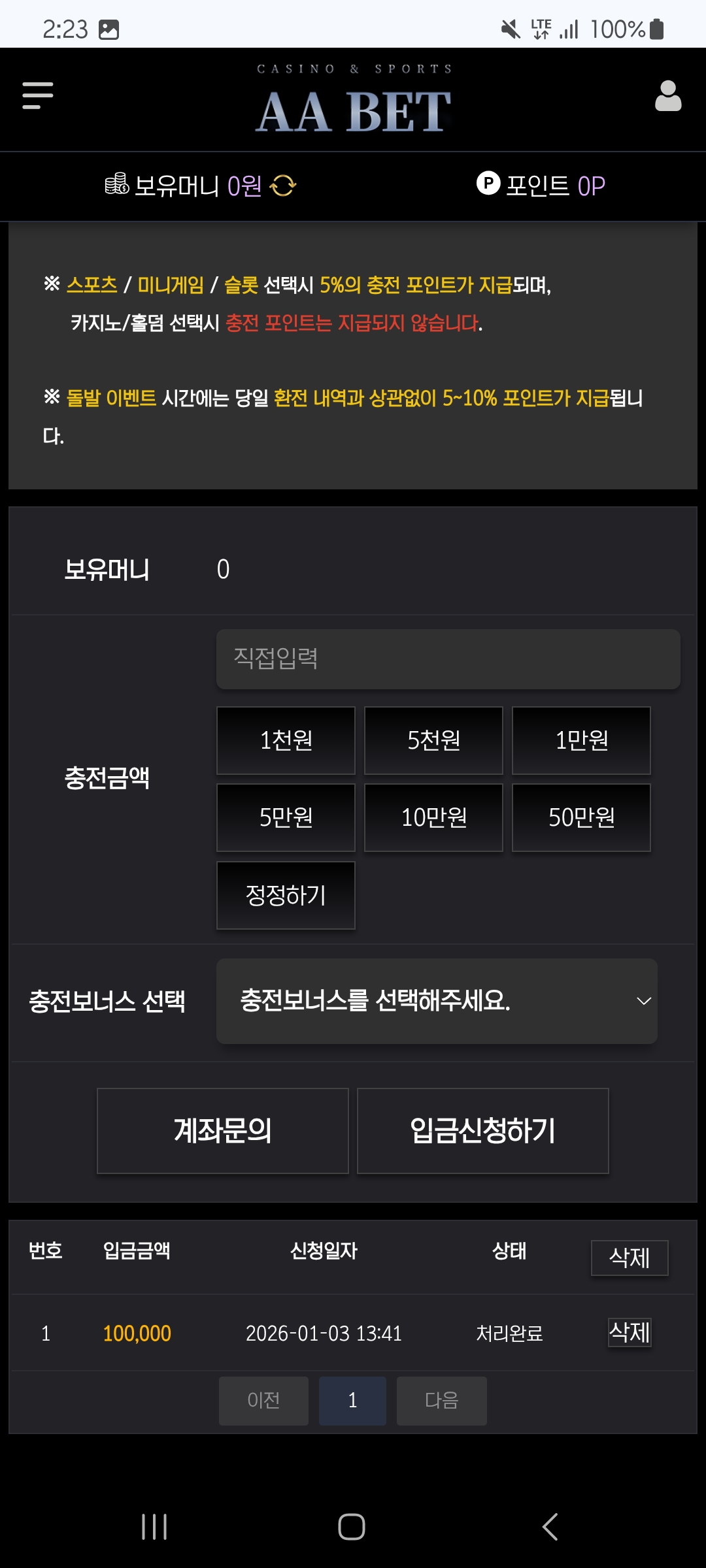Open the user profile icon
Image resolution: width=706 pixels, height=1568 pixels.
(667, 96)
